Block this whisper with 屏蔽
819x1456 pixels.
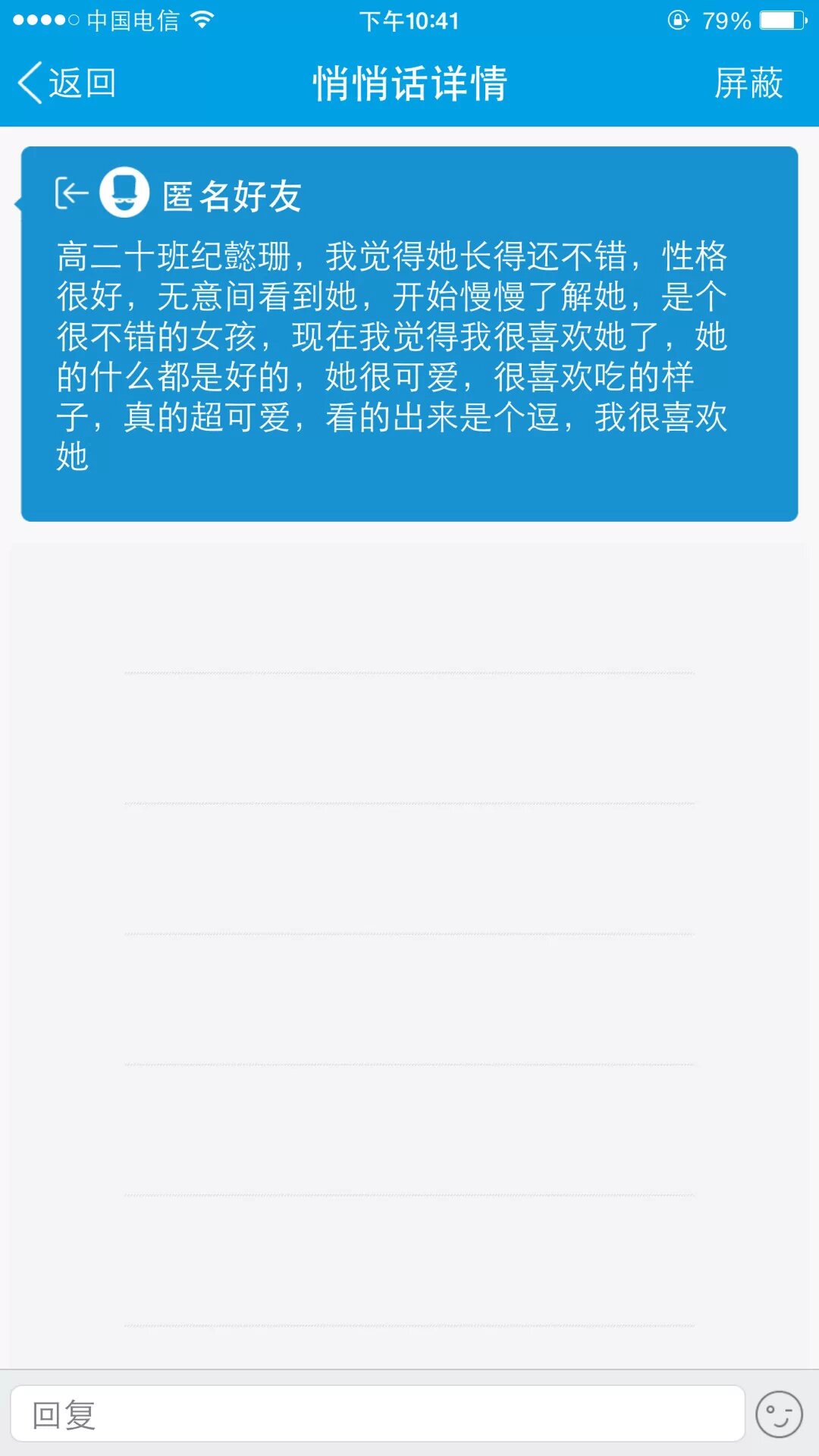point(748,83)
